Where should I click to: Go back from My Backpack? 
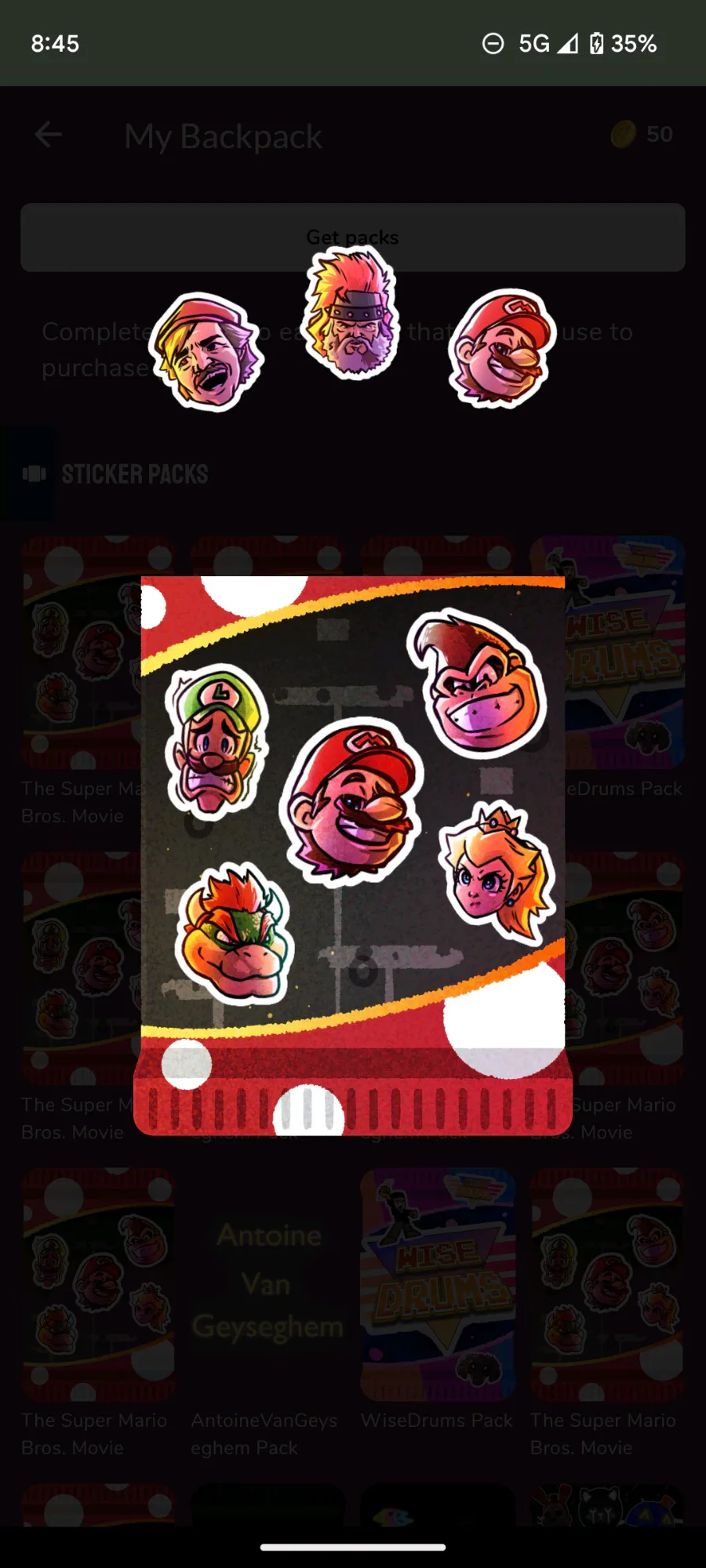pos(48,135)
